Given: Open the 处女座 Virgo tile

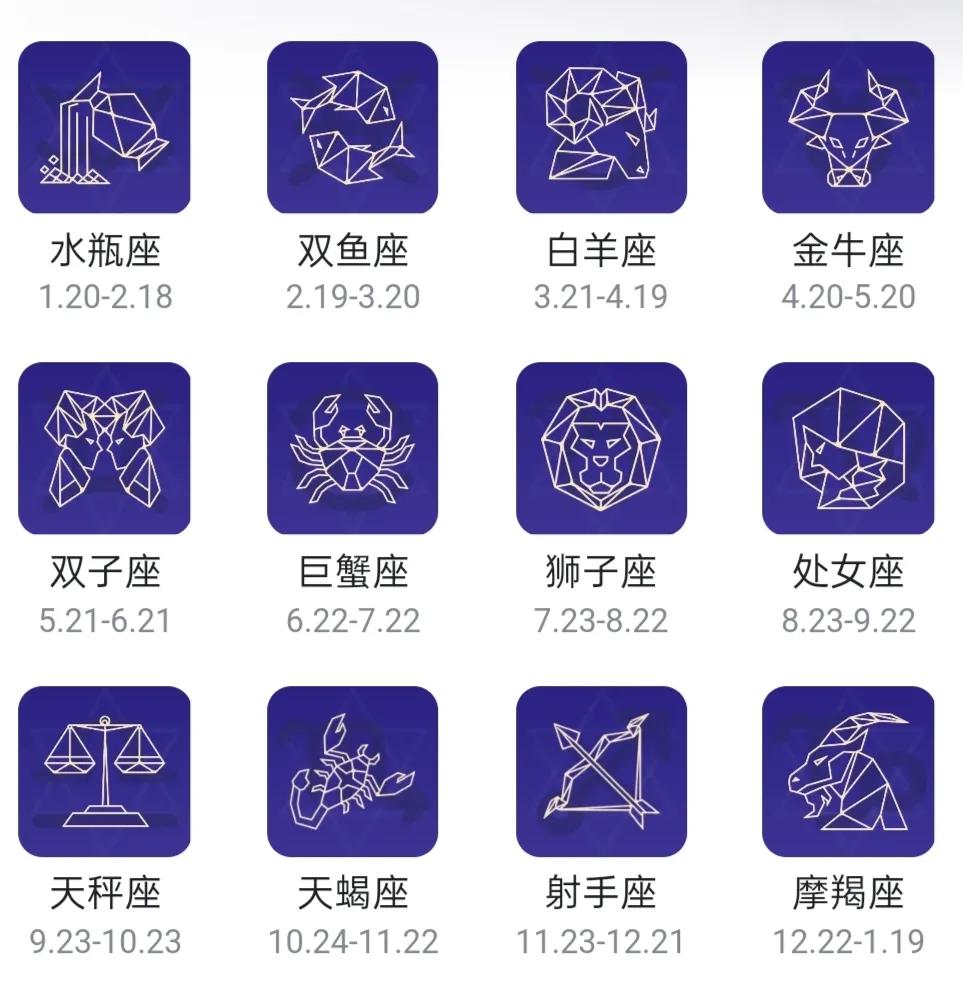Looking at the screenshot, I should pos(848,448).
